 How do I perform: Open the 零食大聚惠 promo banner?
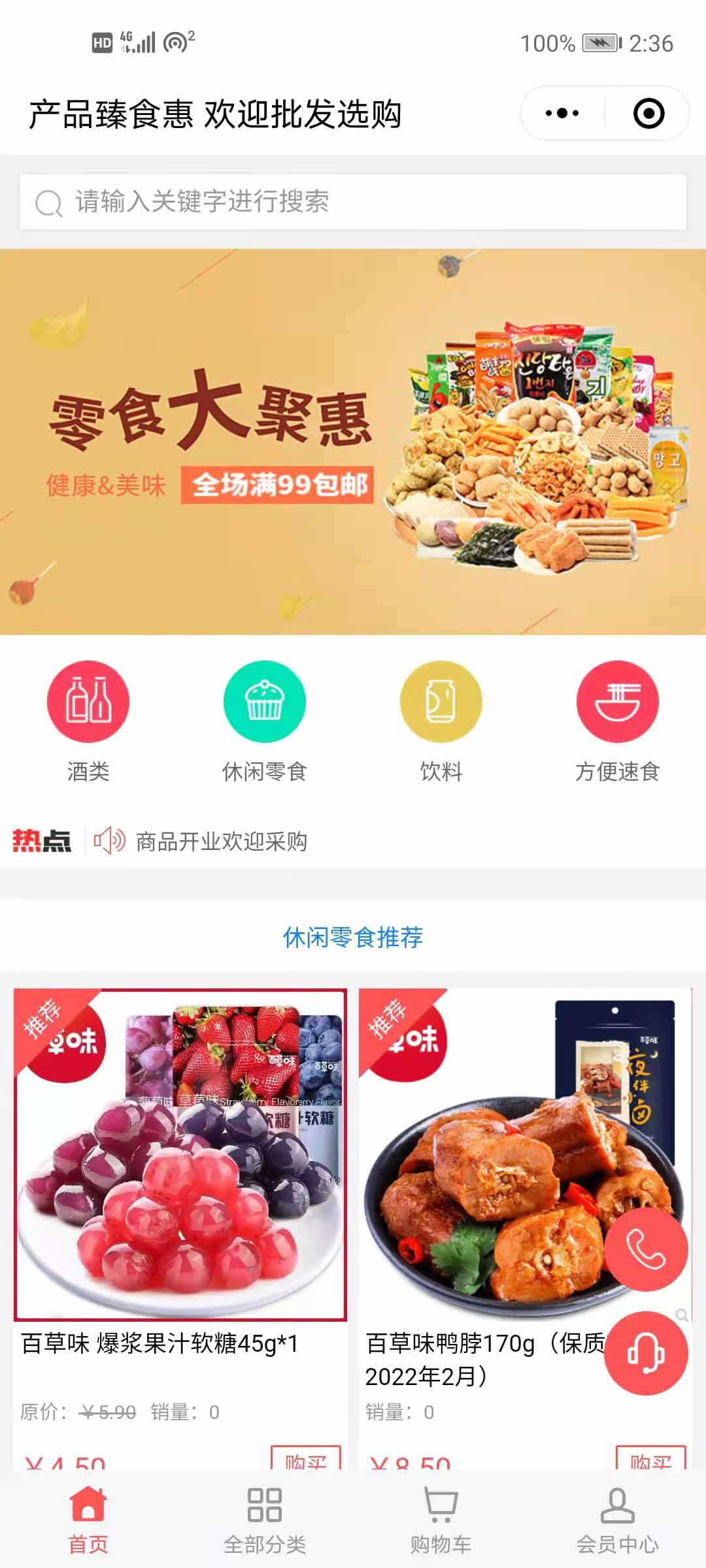pyautogui.click(x=353, y=442)
